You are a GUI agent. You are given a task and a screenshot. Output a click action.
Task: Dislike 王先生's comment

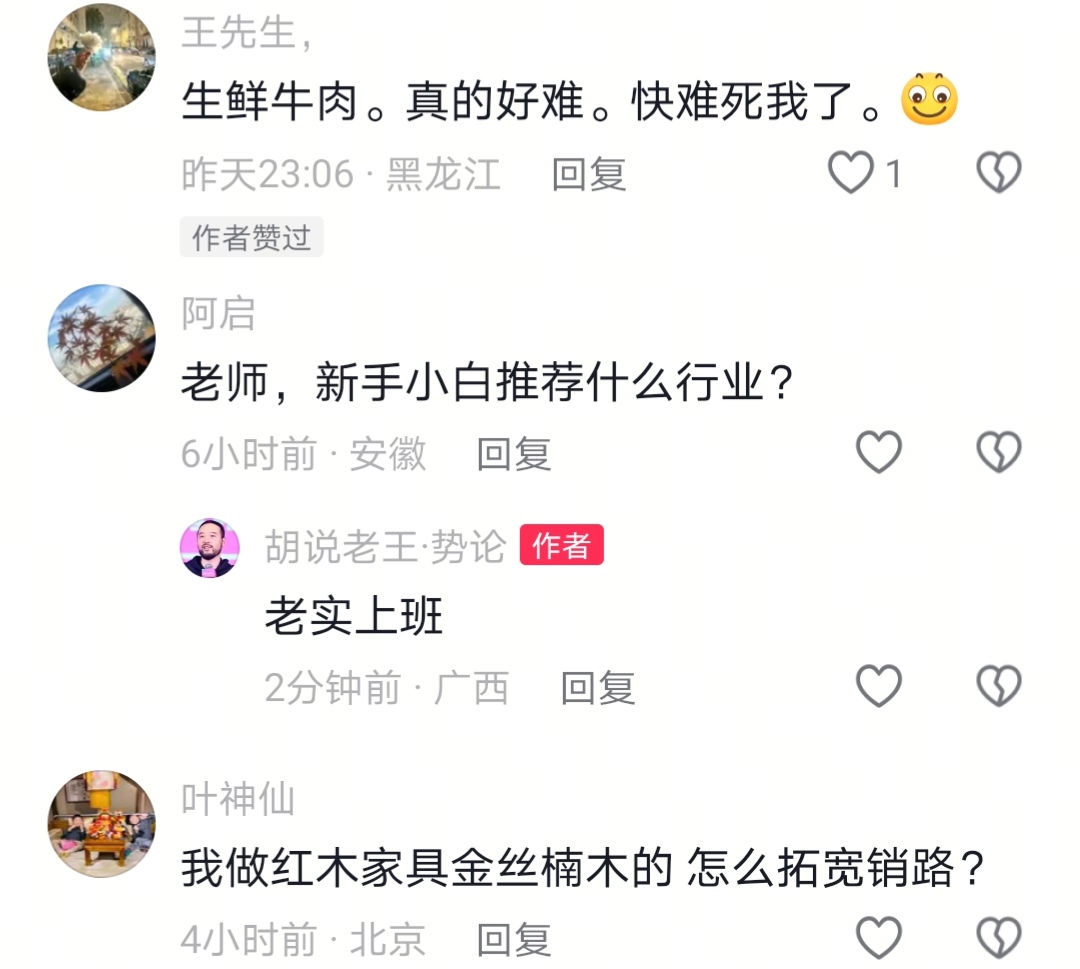(998, 174)
